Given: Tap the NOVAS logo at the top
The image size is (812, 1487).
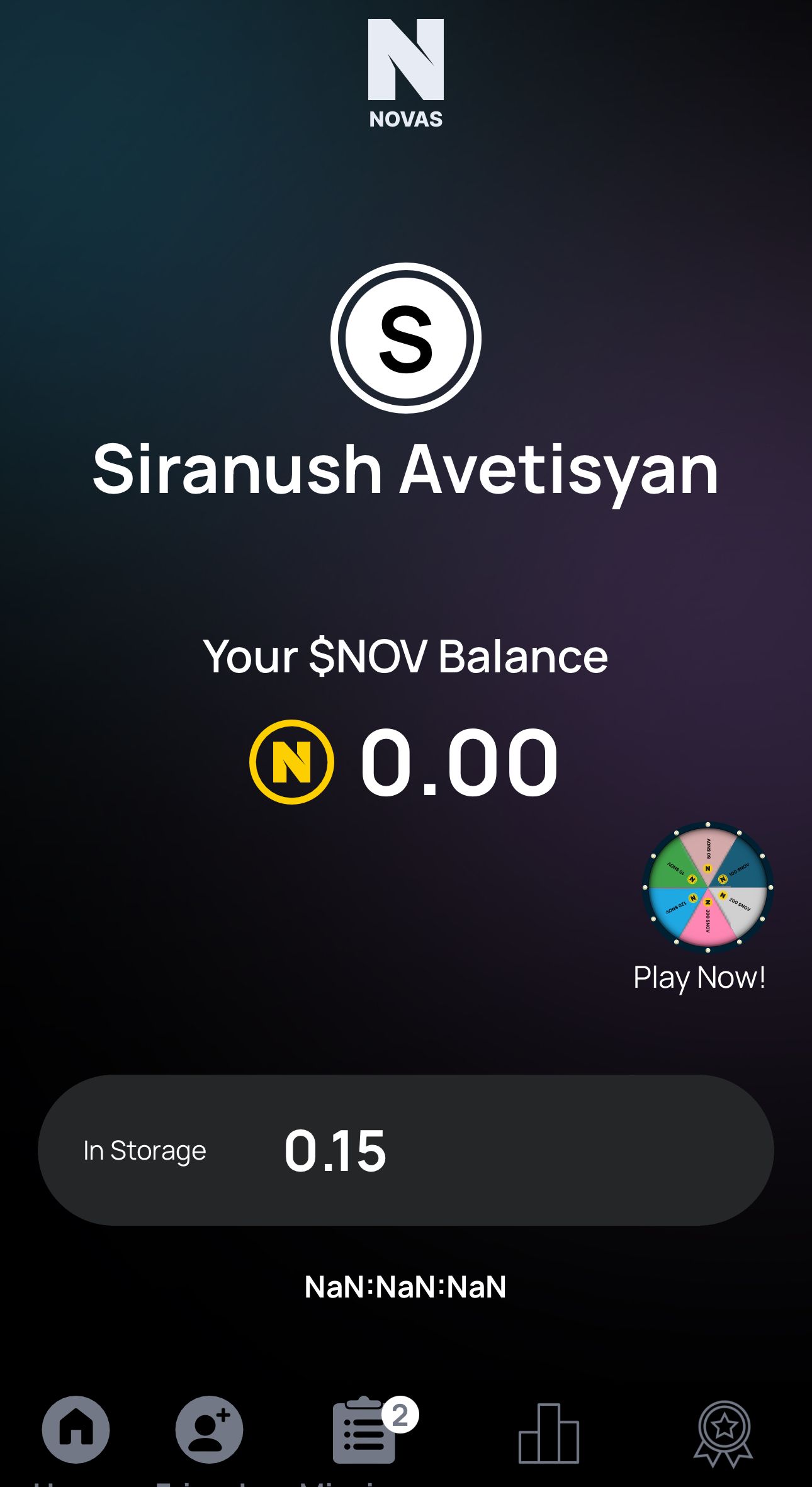Looking at the screenshot, I should [406, 69].
